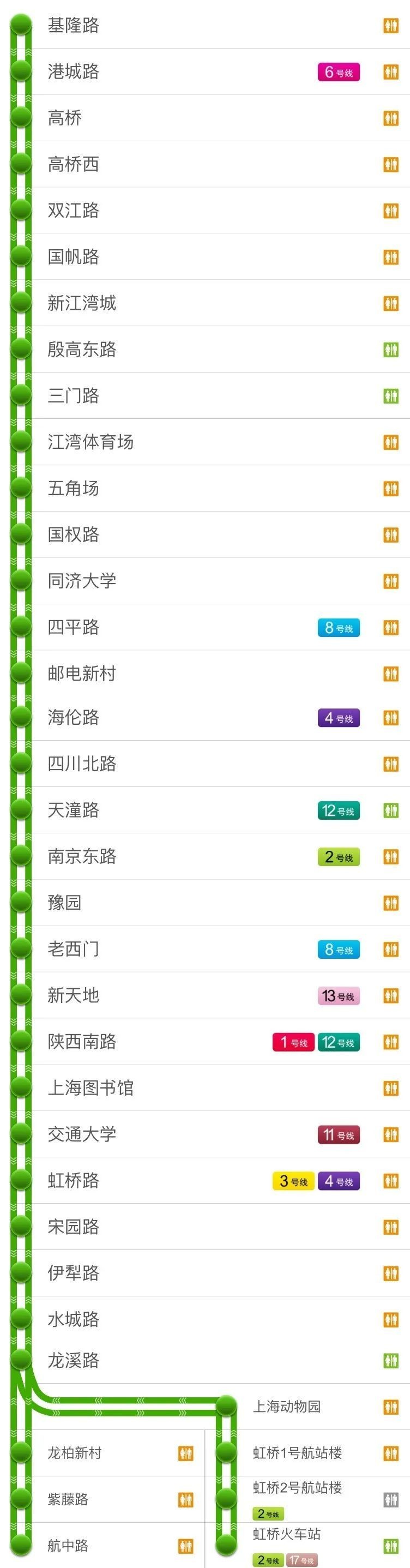The width and height of the screenshot is (410, 1568).
Task: Open the 南京东路 station row
Action: pyautogui.click(x=82, y=856)
